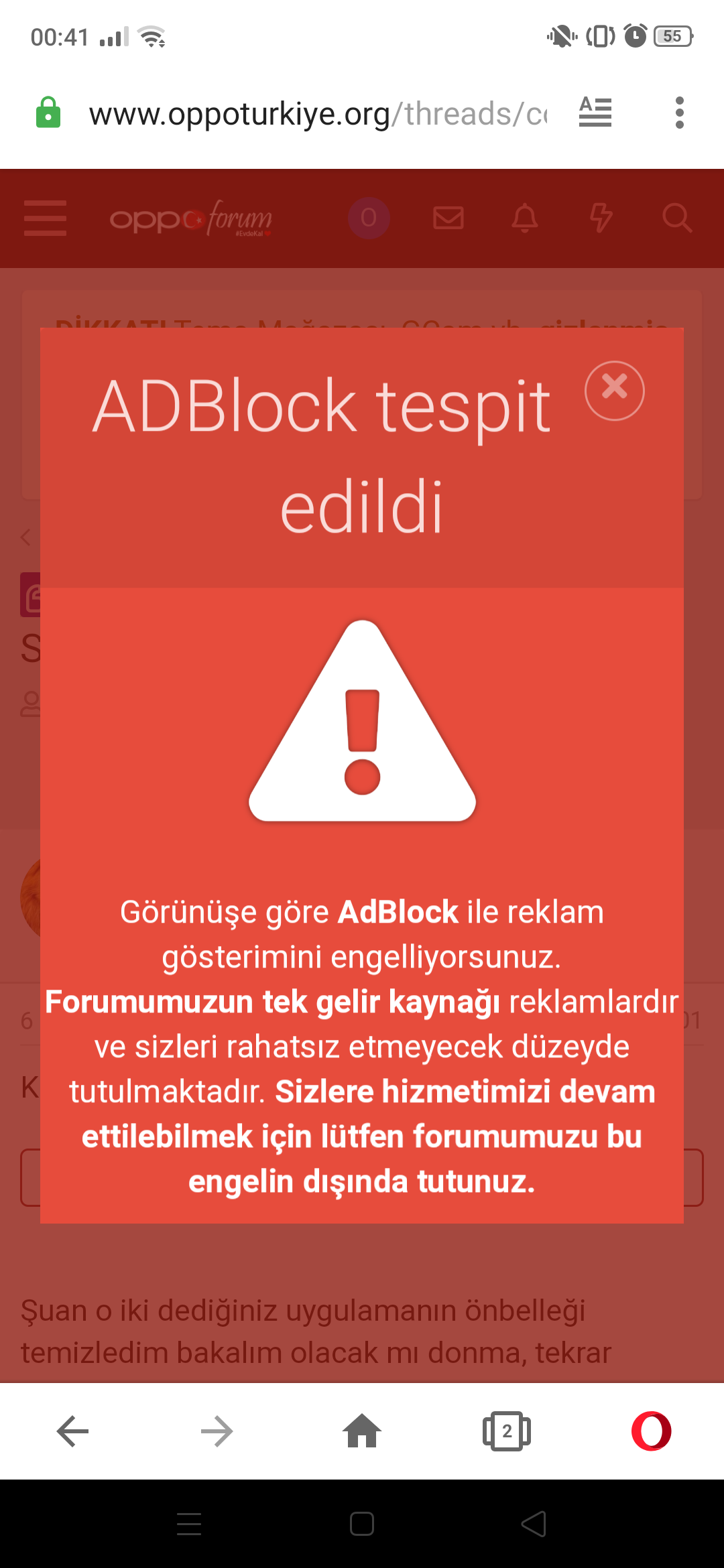Open the browser home page
724x1568 pixels.
click(x=362, y=1431)
